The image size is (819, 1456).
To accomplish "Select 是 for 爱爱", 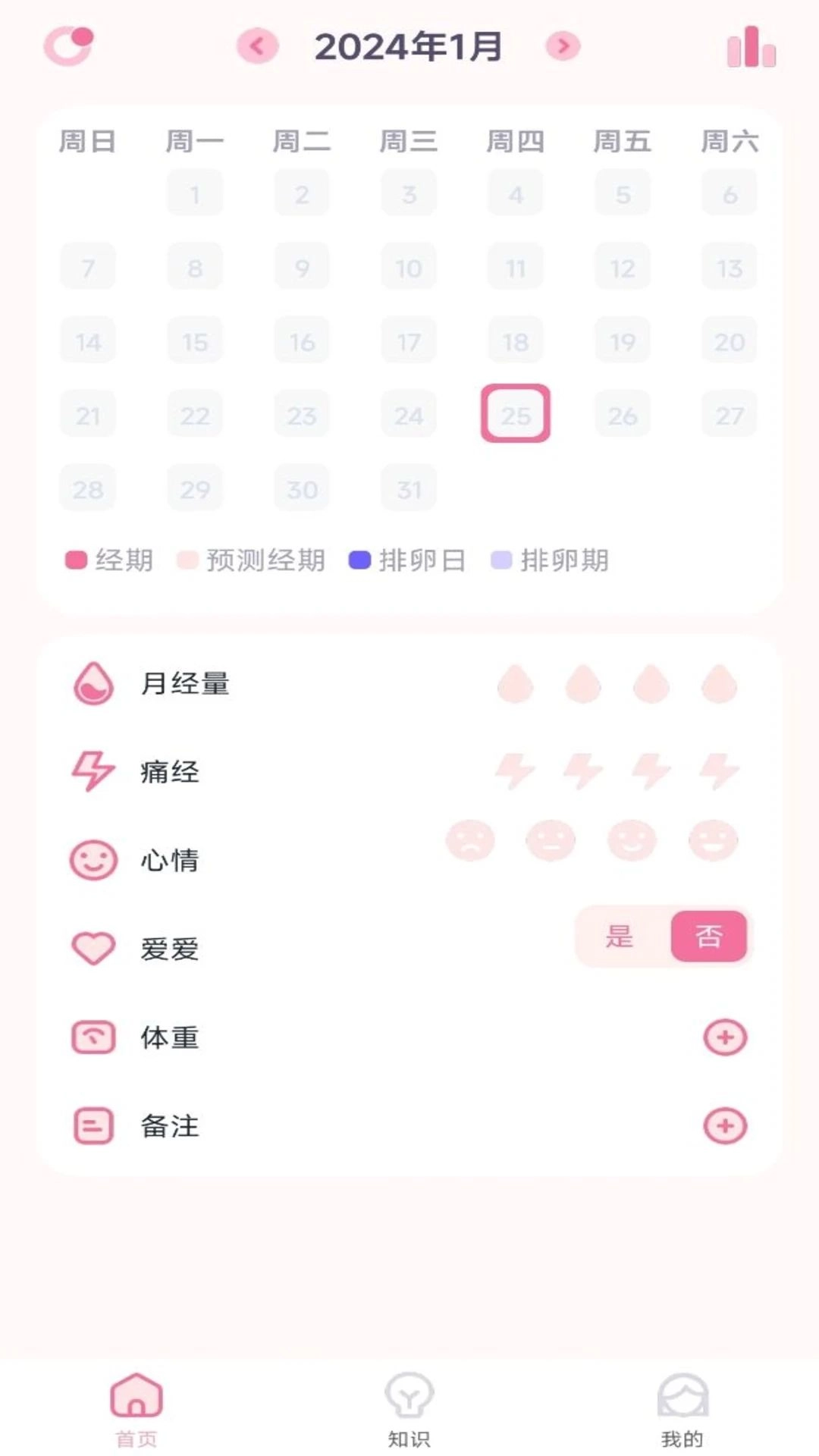I will pyautogui.click(x=619, y=937).
